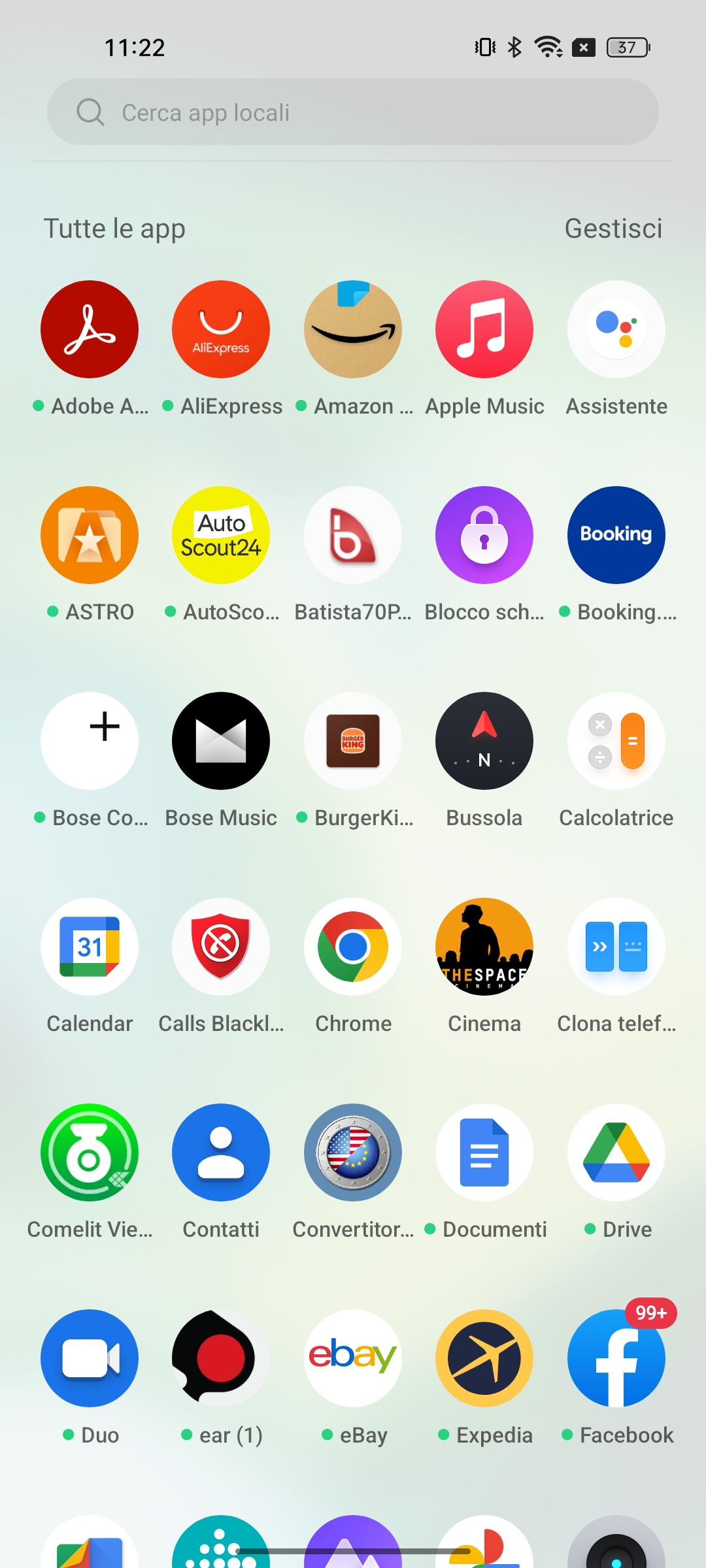This screenshot has width=706, height=1568.
Task: Launch the Bose Music app
Action: click(x=221, y=741)
